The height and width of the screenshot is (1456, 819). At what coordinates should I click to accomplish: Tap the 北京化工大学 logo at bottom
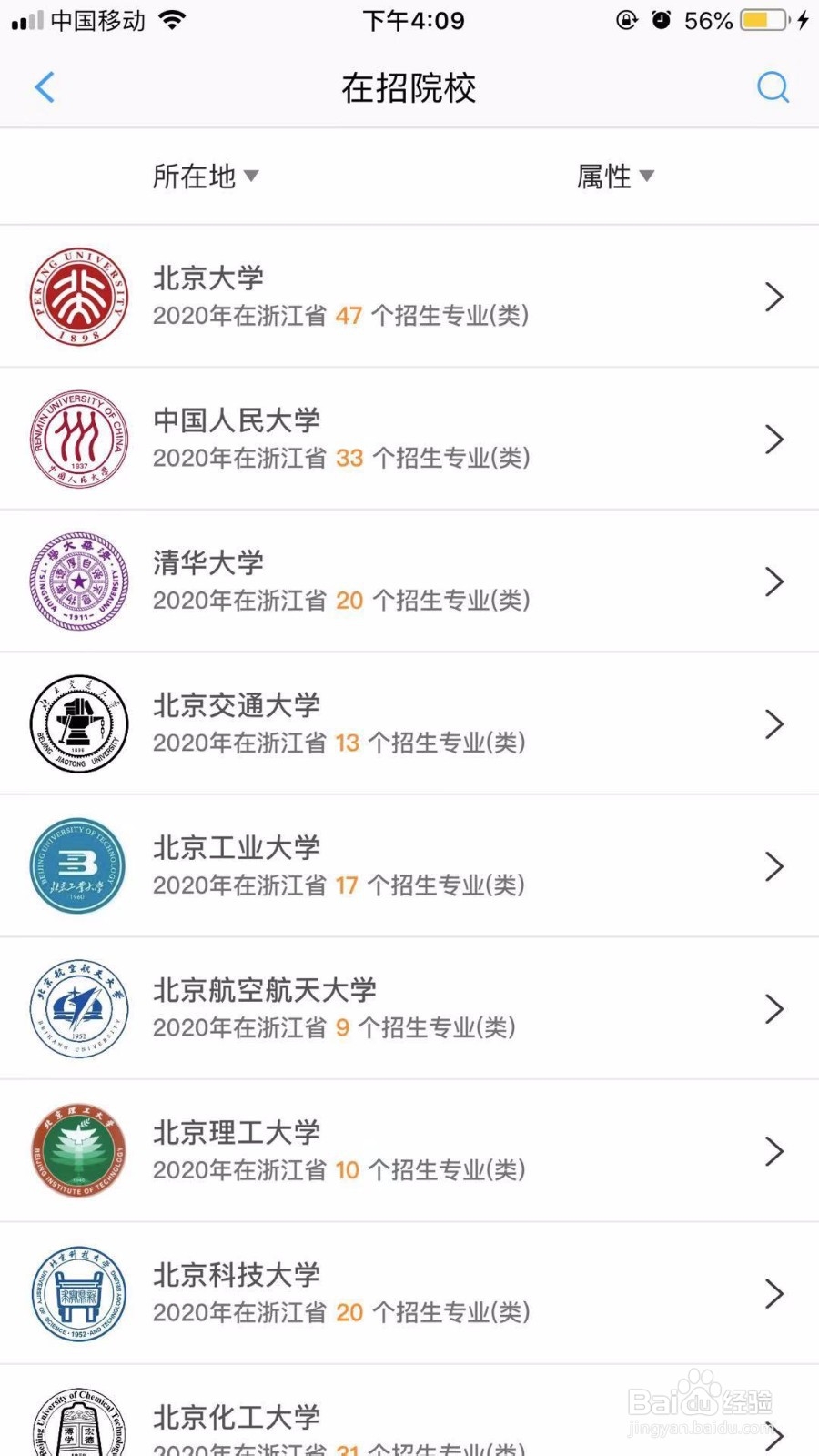(x=78, y=1424)
